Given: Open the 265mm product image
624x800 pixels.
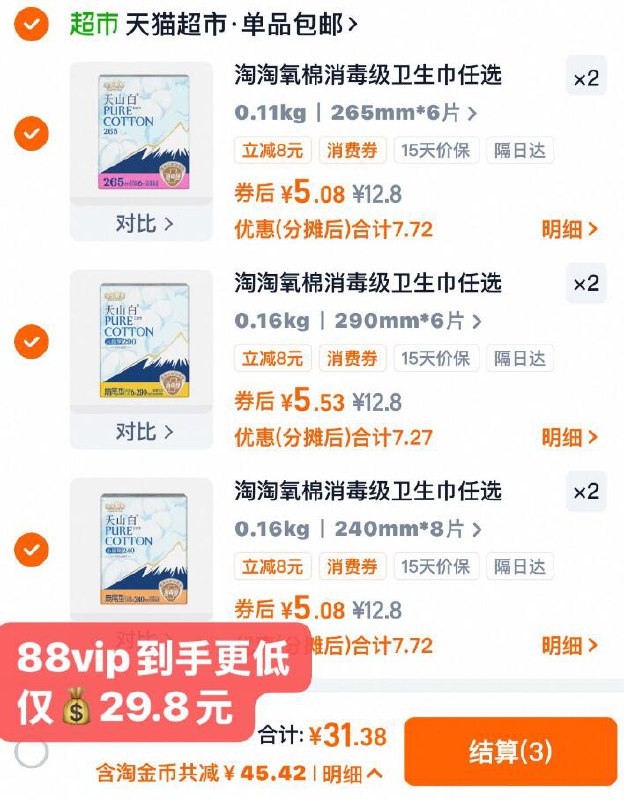Looking at the screenshot, I should pyautogui.click(x=140, y=128).
